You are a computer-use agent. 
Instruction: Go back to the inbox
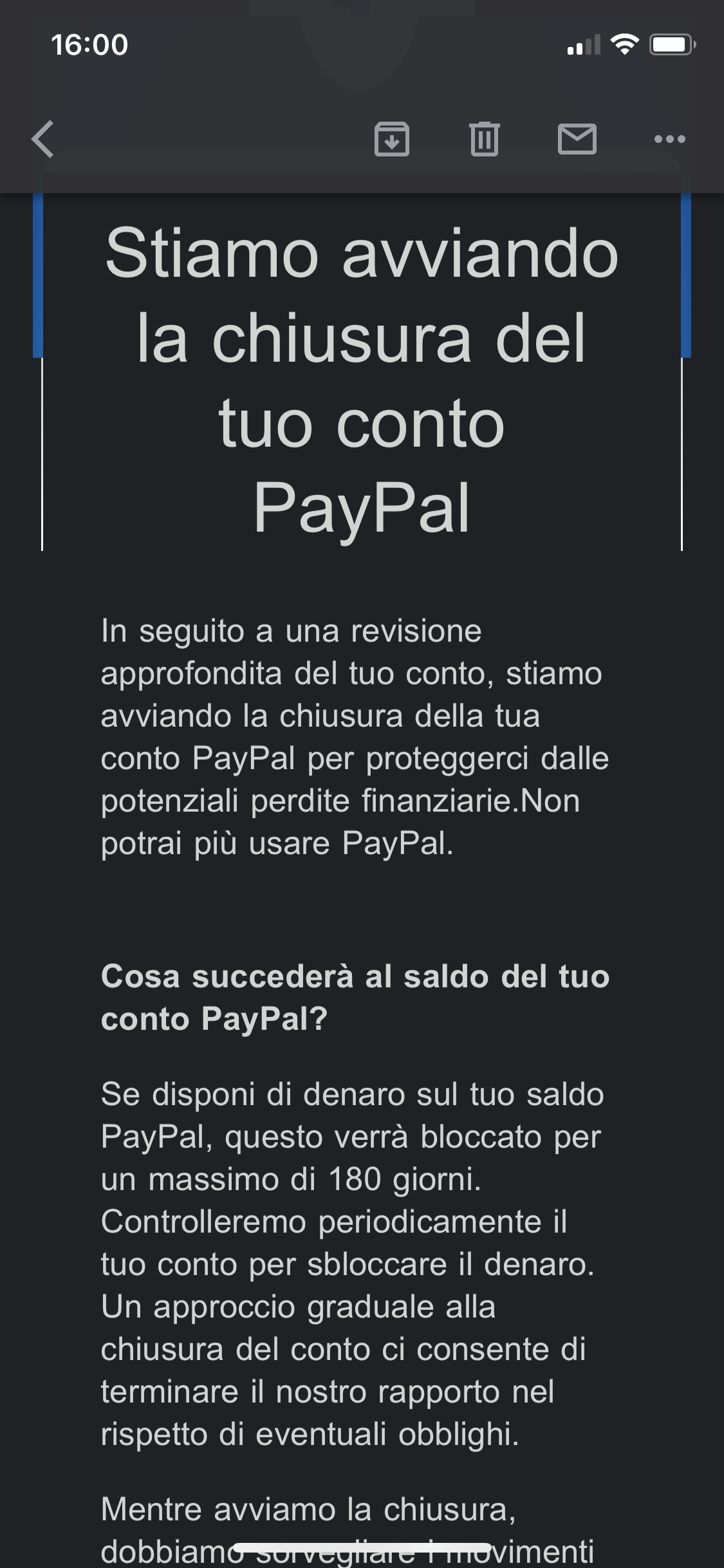[x=42, y=139]
